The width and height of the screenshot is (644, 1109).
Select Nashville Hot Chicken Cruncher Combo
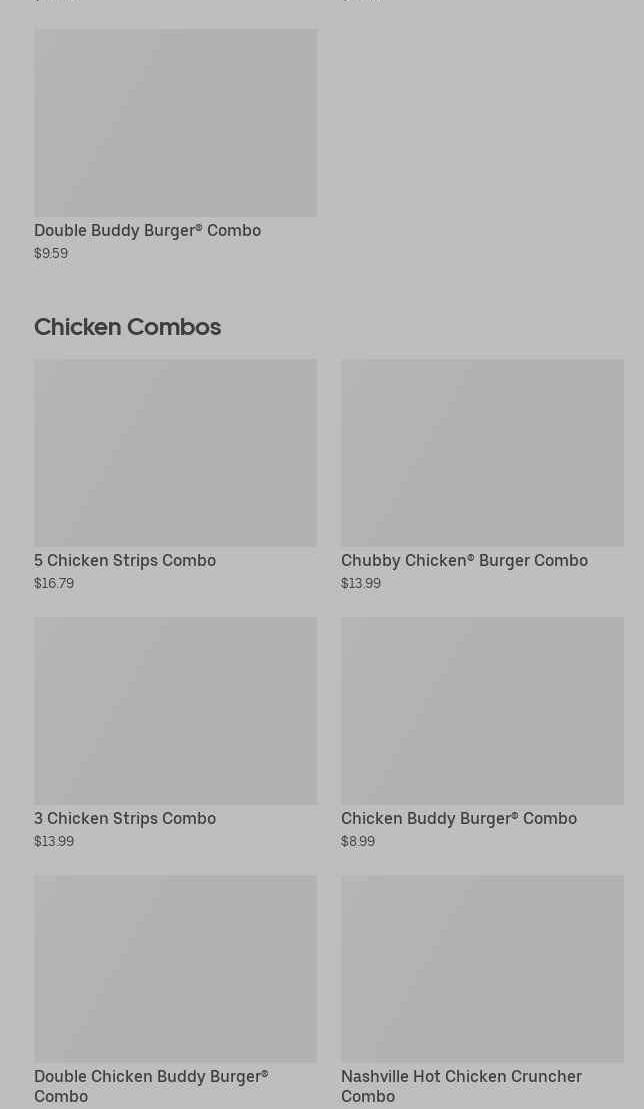coord(482,990)
